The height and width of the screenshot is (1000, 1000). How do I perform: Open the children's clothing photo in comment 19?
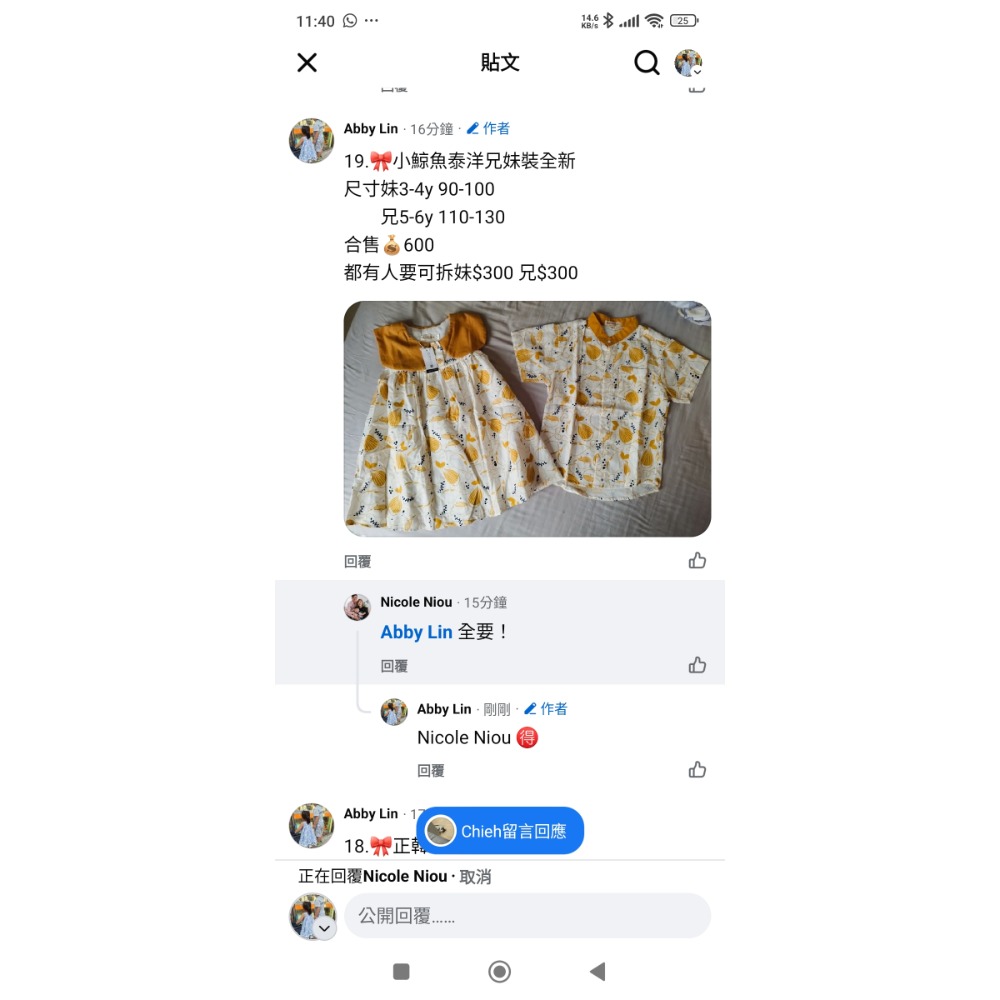(527, 419)
